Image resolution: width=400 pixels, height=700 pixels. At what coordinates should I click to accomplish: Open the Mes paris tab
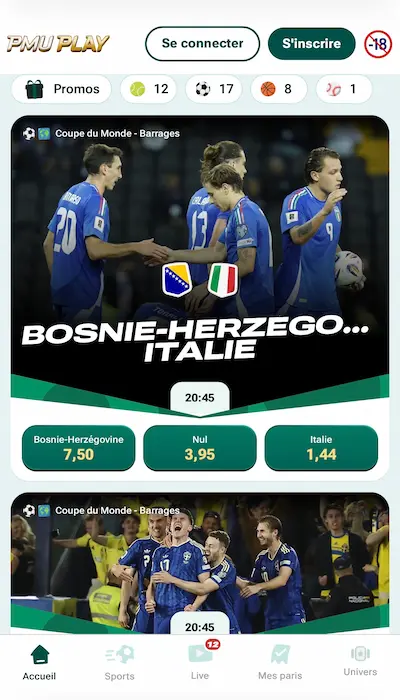click(x=280, y=662)
